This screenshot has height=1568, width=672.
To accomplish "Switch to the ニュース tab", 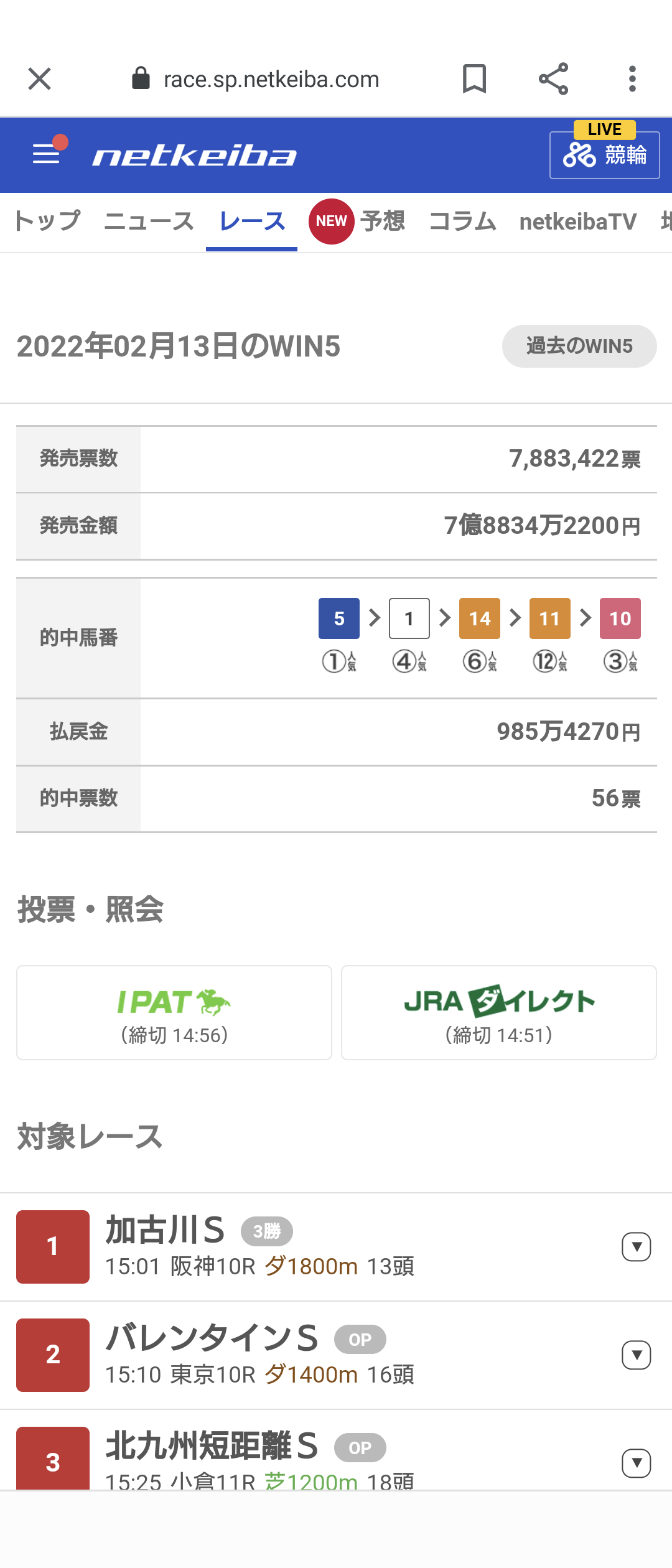I will pos(149,222).
